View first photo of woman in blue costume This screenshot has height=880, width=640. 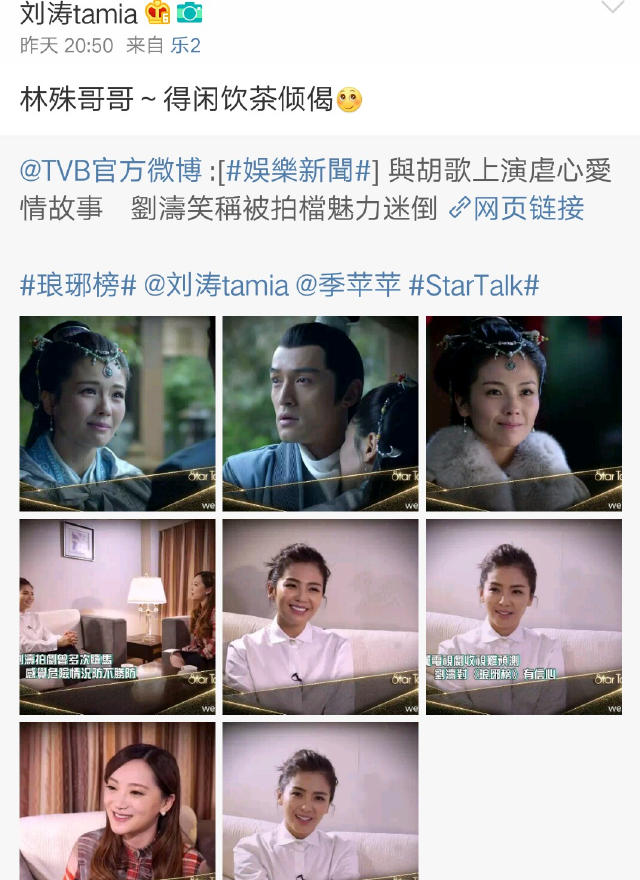(x=117, y=413)
